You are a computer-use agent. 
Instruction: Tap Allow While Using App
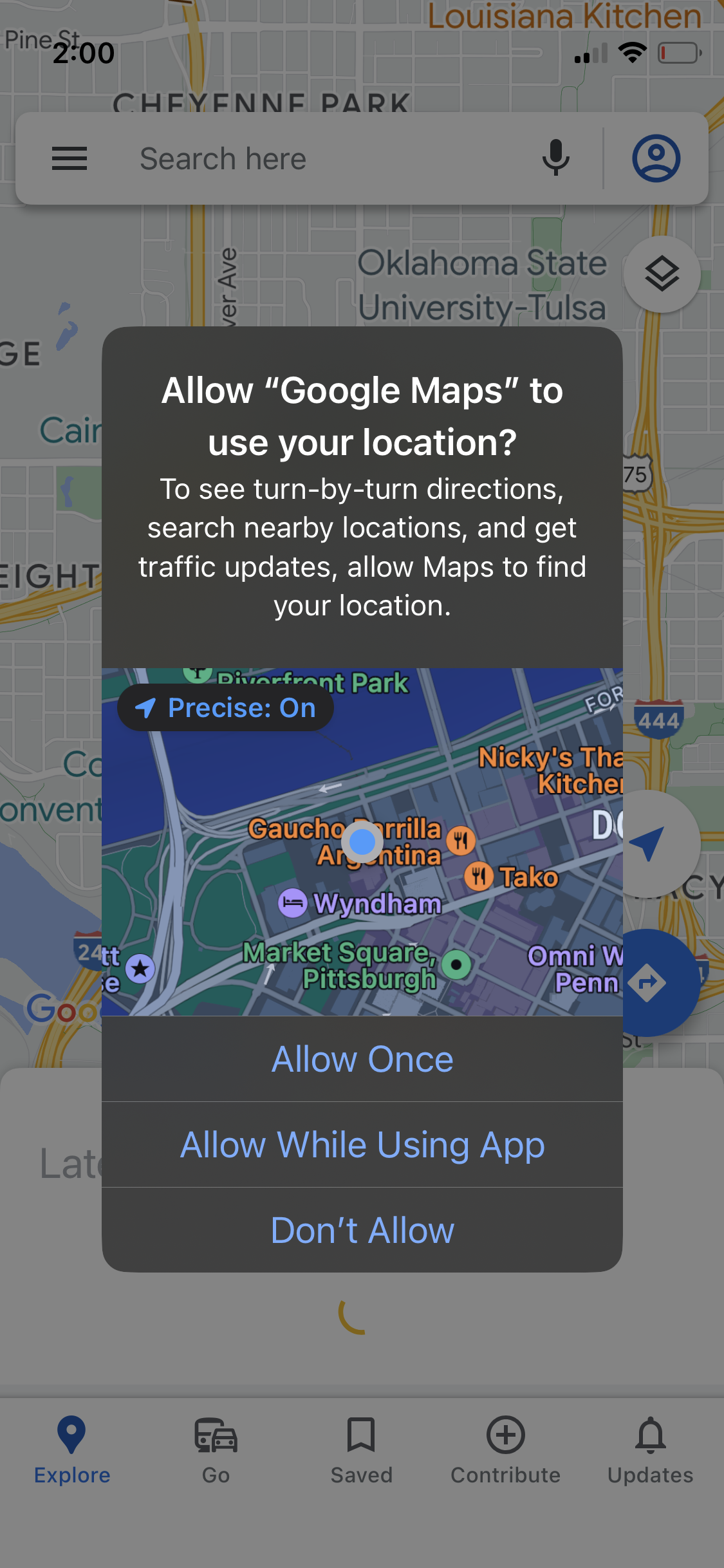[362, 1144]
